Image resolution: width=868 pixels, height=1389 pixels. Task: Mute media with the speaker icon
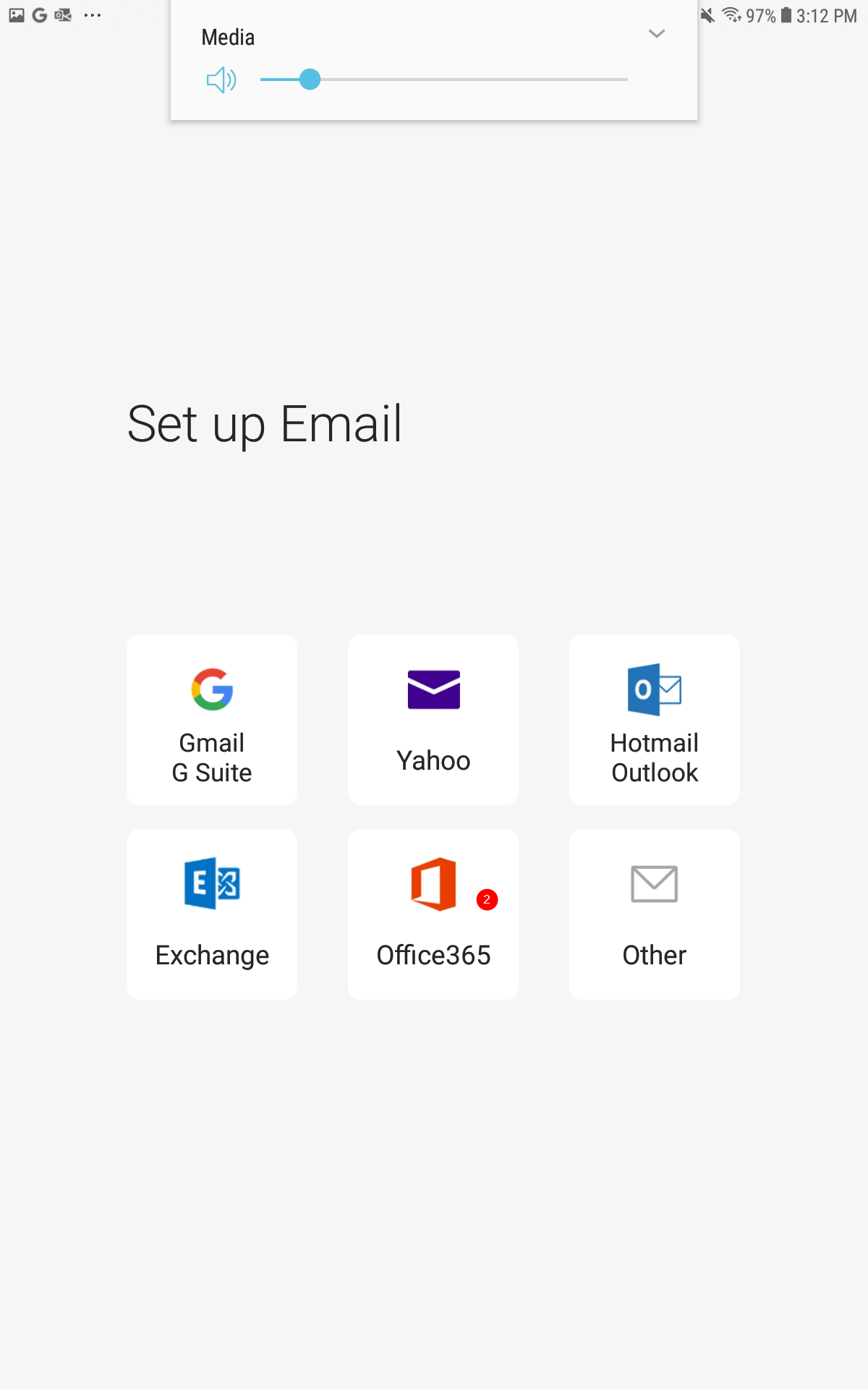(221, 80)
